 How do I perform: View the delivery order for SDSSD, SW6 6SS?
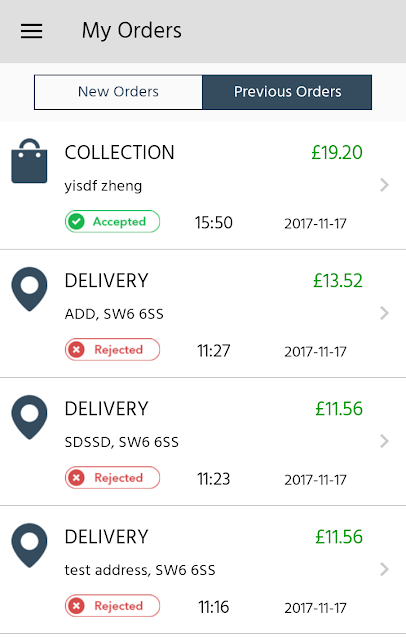(x=203, y=442)
